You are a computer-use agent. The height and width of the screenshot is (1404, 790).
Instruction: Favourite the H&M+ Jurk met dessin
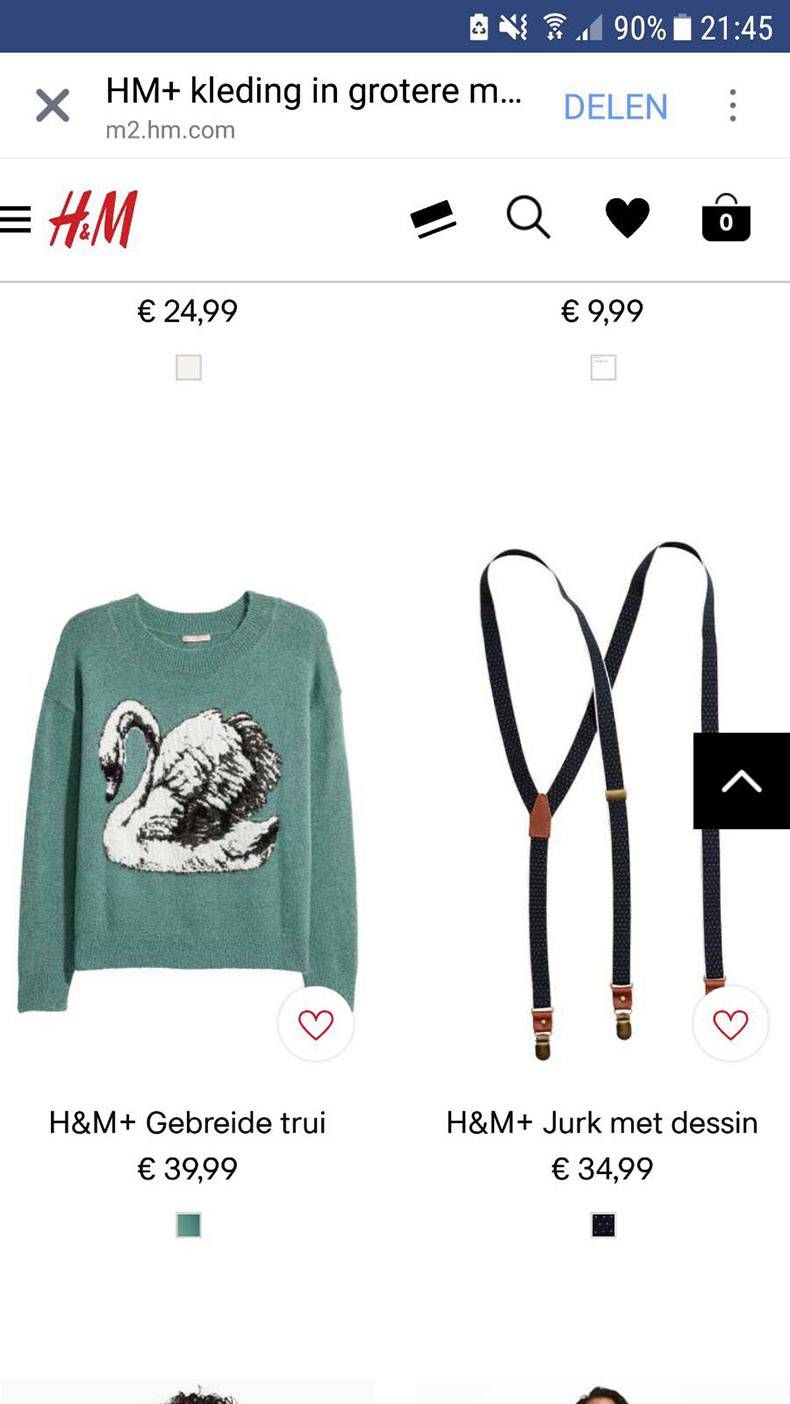(731, 1024)
